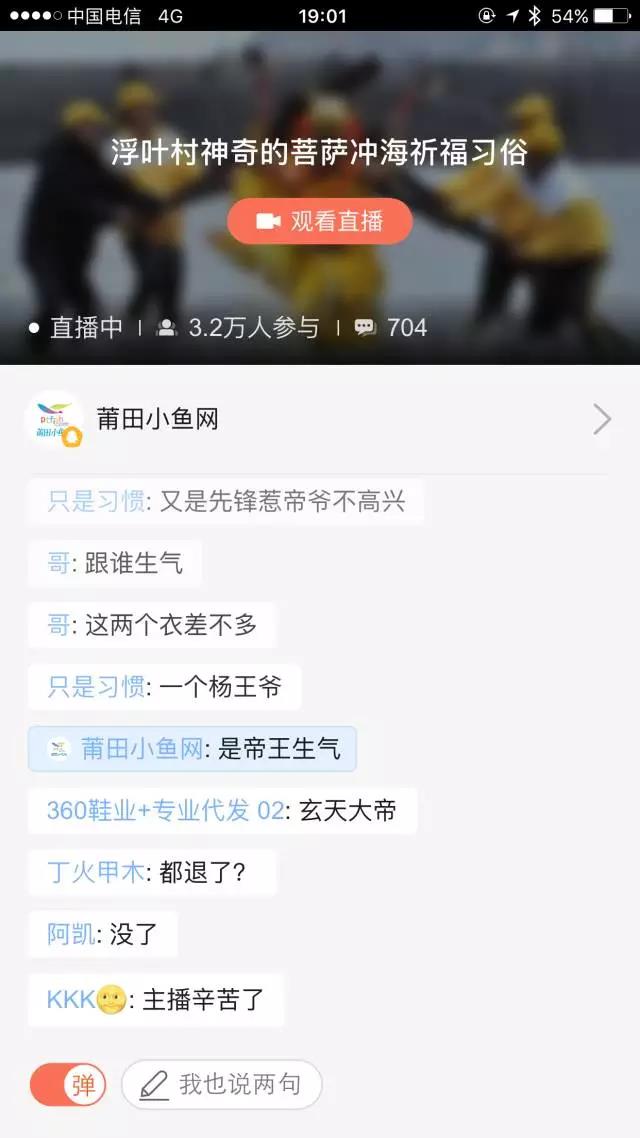Viewport: 640px width, 1138px height.
Task: Tap the 我也说两句 comment field
Action: 222,1085
